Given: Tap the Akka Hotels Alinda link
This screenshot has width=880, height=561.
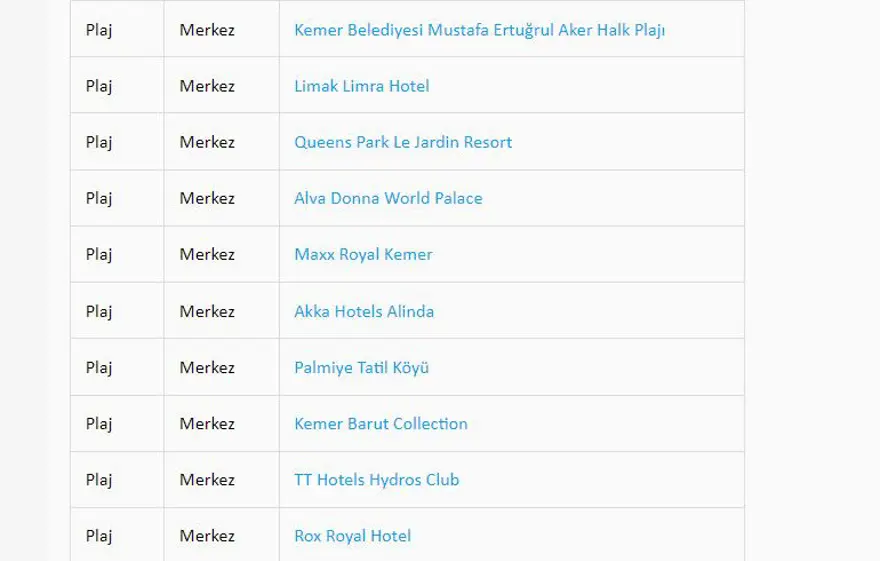Looking at the screenshot, I should click(x=364, y=311).
